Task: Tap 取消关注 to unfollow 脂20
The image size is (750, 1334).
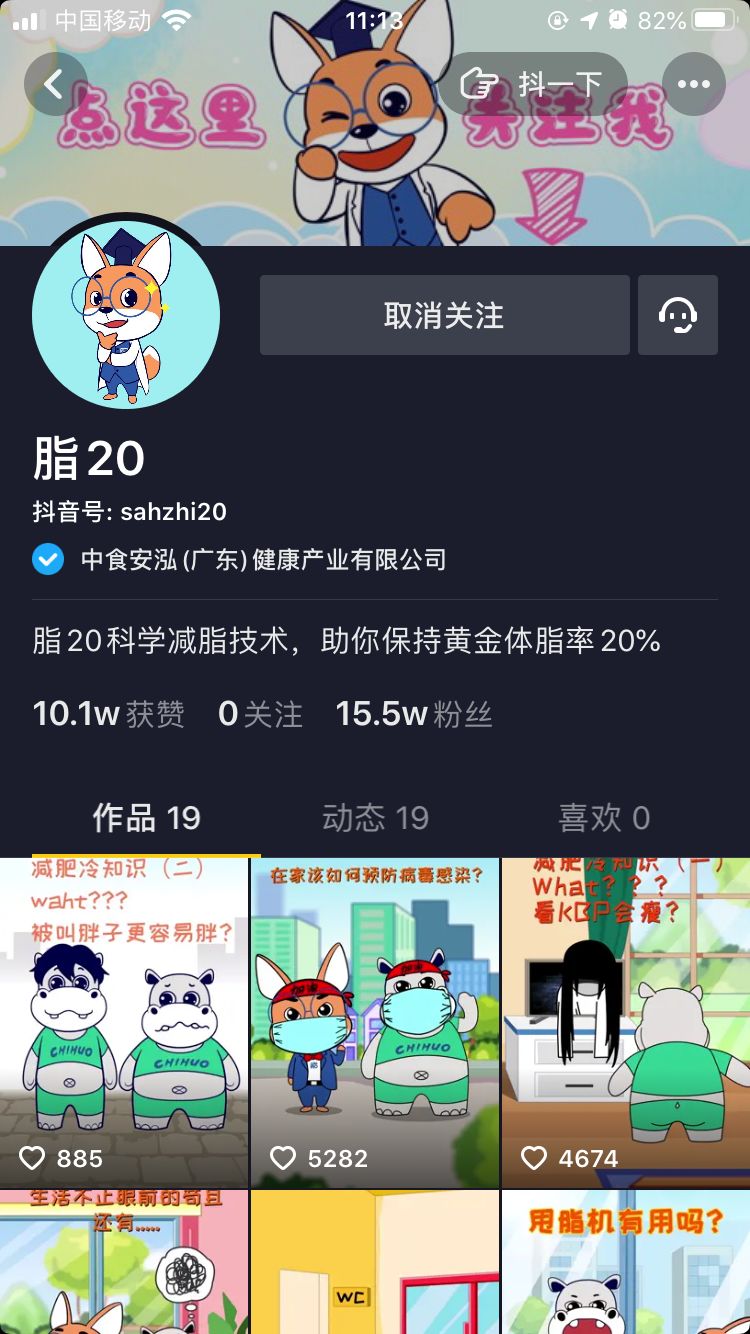Action: click(444, 315)
